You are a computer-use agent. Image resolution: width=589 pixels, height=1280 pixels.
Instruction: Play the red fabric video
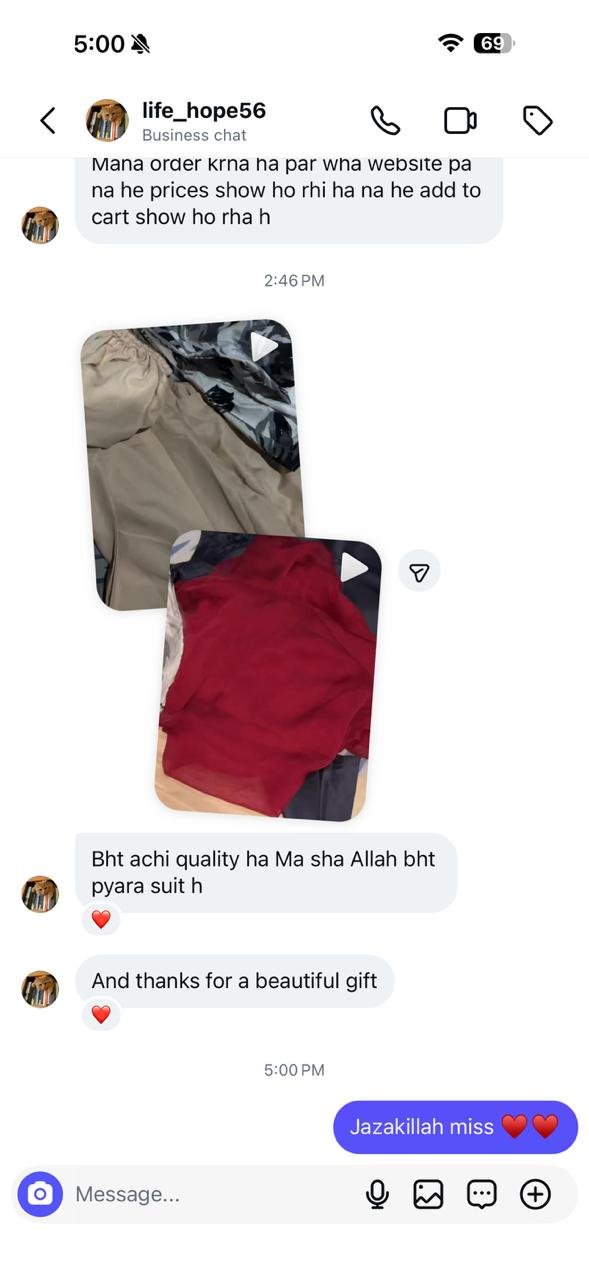coord(268,676)
